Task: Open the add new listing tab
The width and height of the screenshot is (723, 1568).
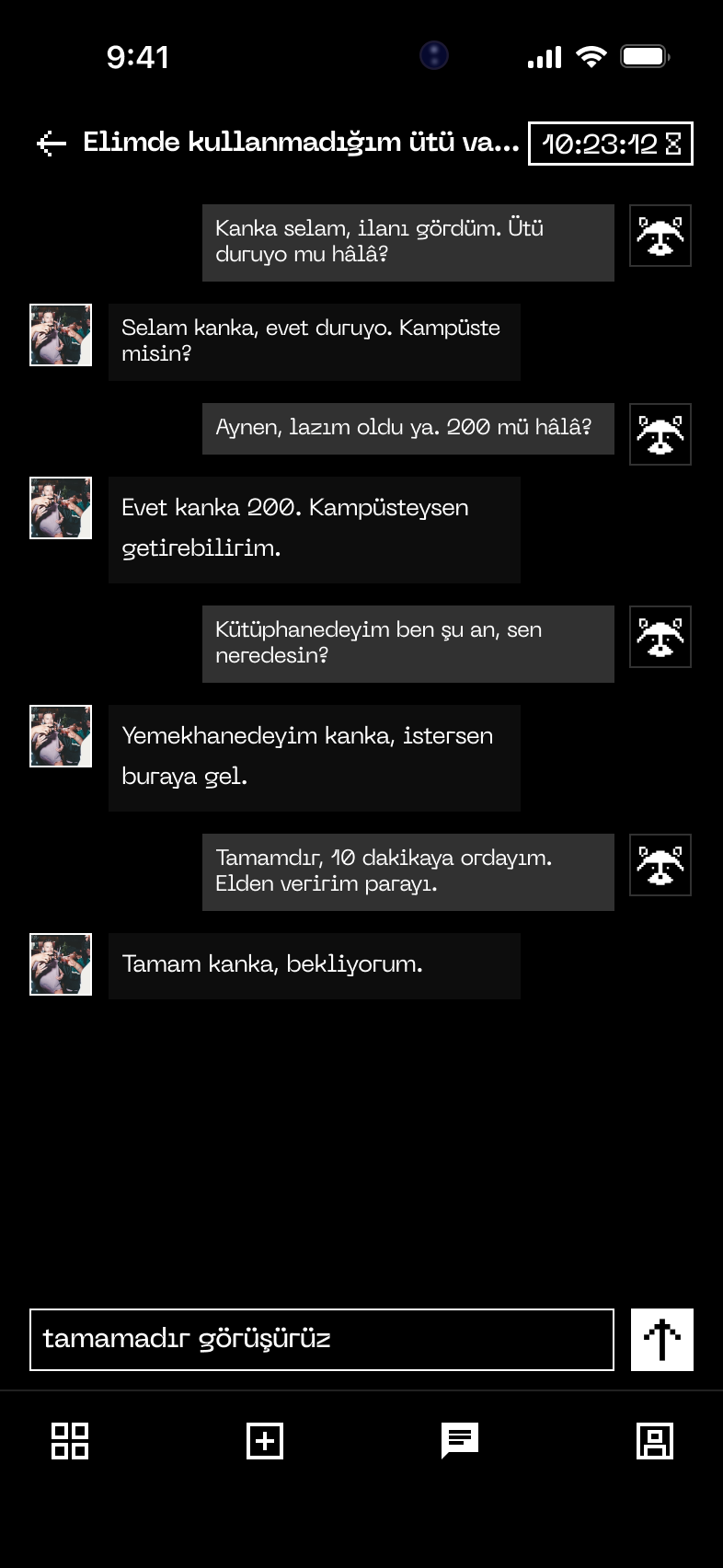Action: 265,1440
